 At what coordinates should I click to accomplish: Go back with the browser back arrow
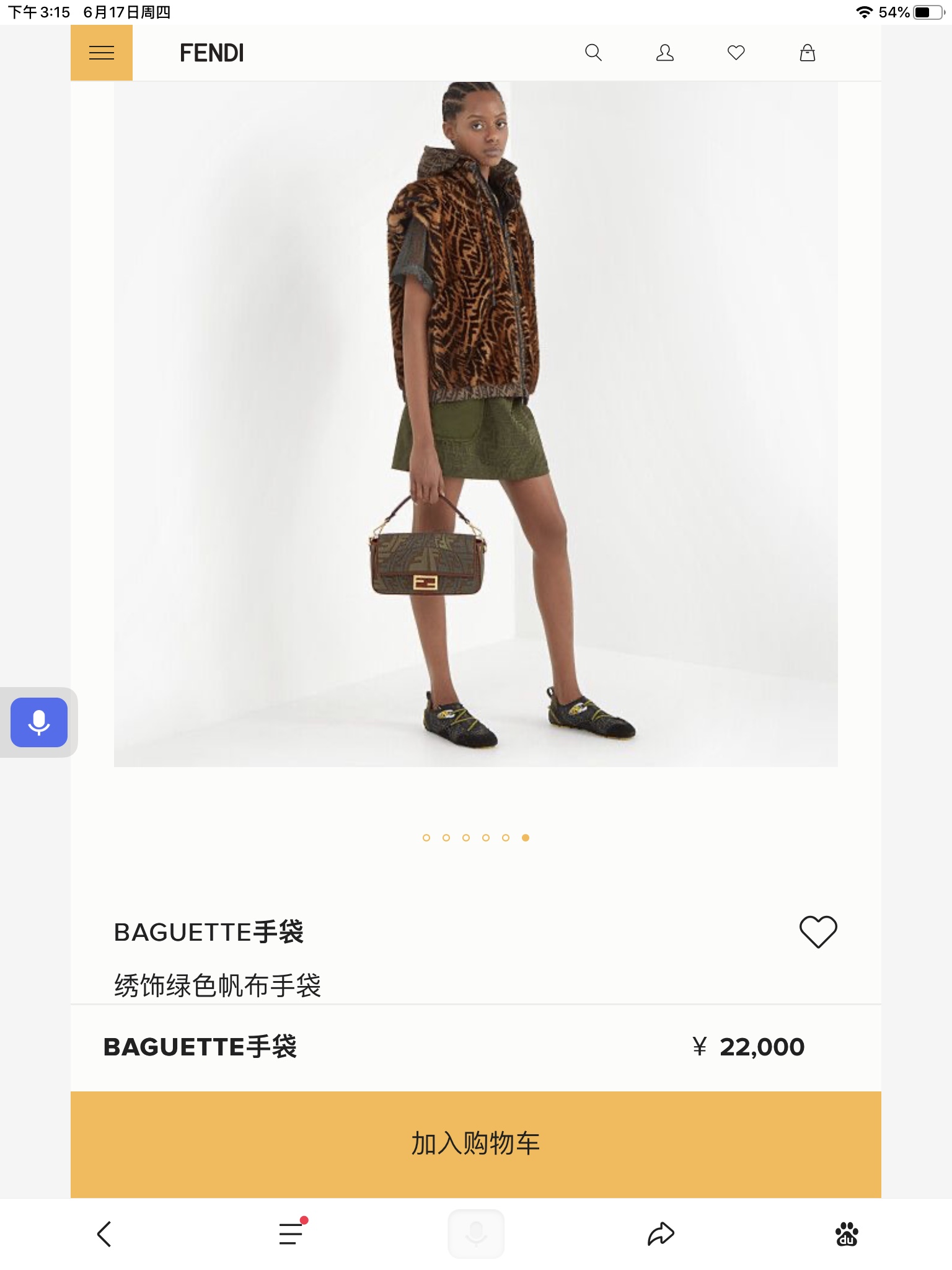[104, 1234]
